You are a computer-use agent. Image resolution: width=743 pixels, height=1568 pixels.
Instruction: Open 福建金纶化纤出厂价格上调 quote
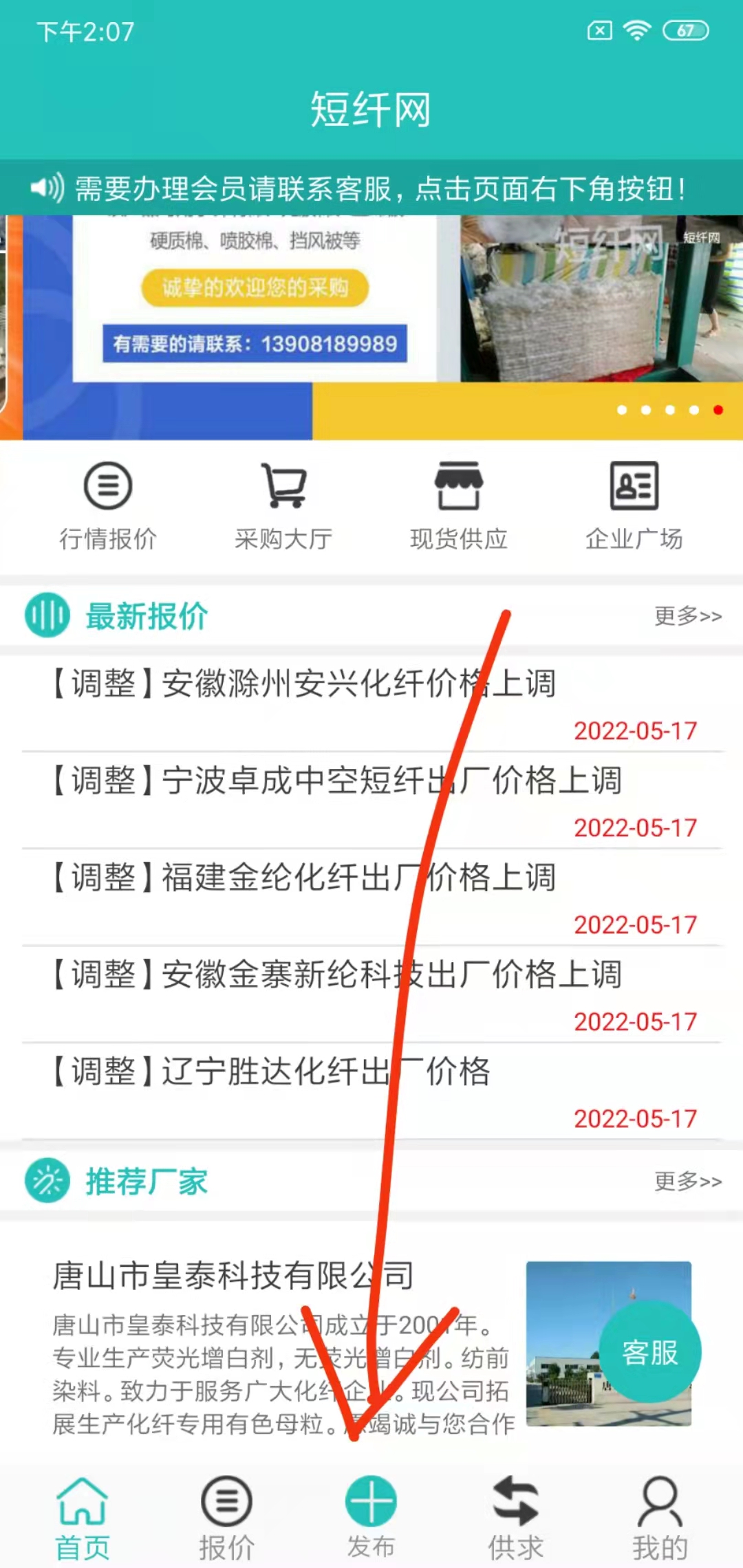pyautogui.click(x=303, y=878)
